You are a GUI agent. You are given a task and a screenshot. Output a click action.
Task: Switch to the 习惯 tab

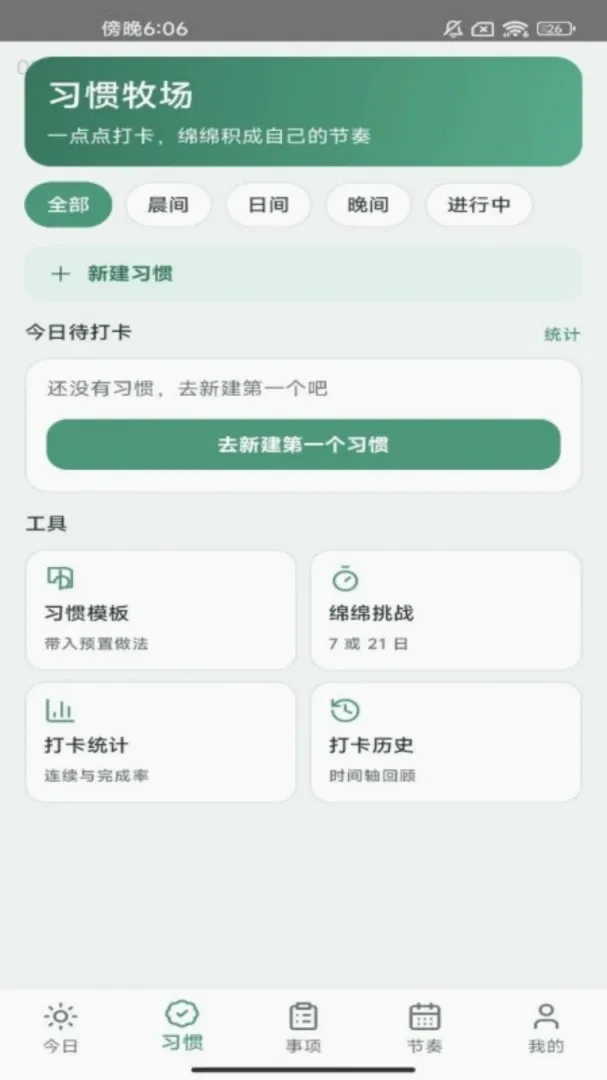pyautogui.click(x=182, y=1027)
